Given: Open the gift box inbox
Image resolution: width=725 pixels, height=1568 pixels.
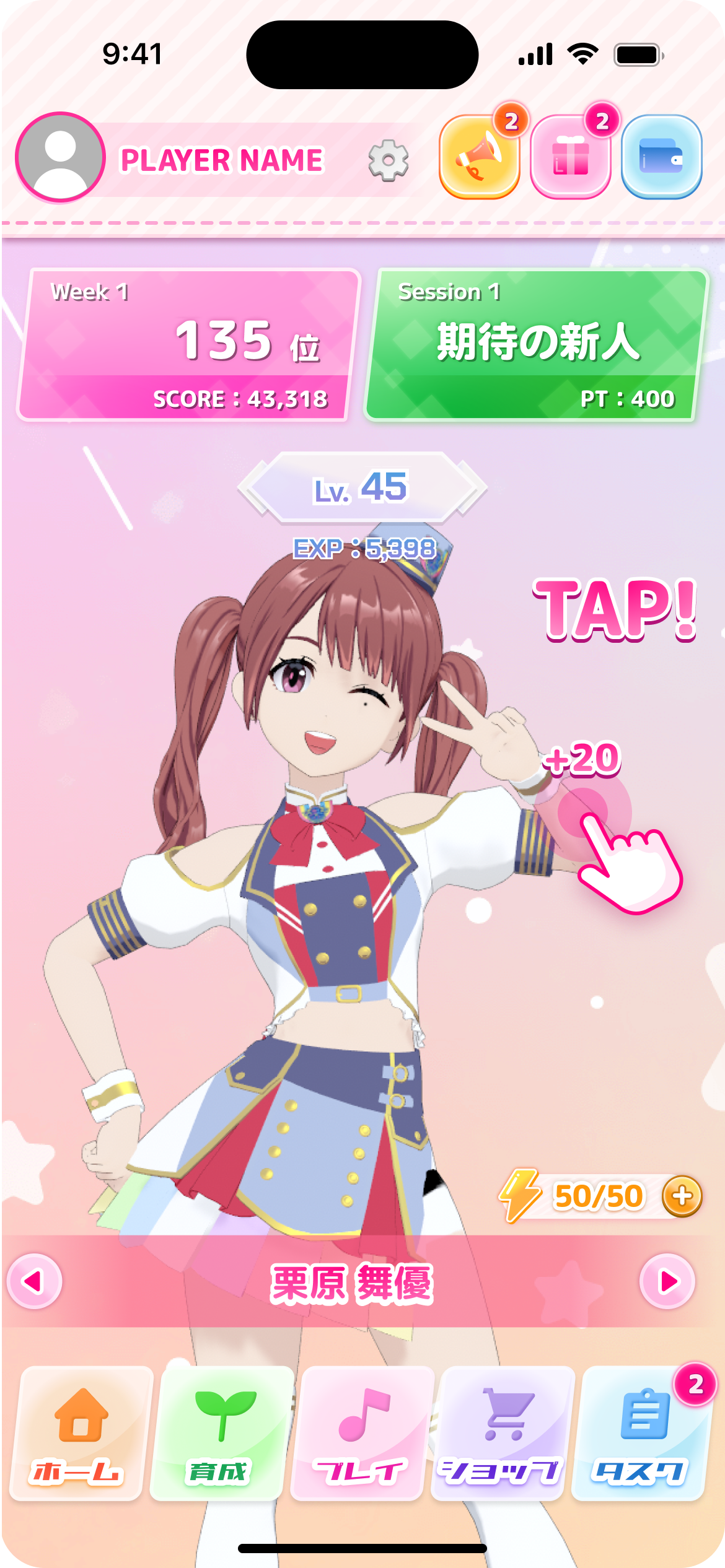Looking at the screenshot, I should point(570,157).
